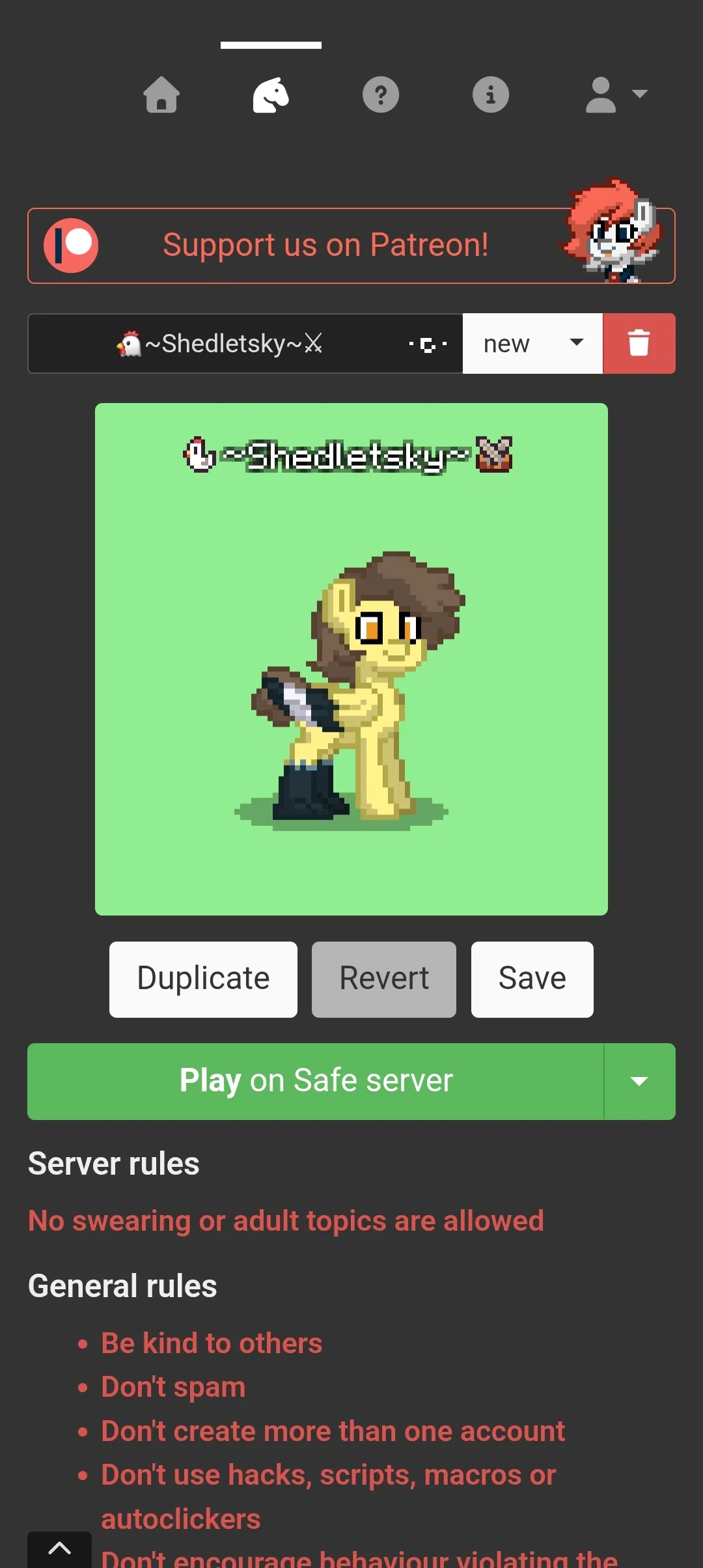Expand the server selection arrow
The image size is (703, 1568).
640,1082
